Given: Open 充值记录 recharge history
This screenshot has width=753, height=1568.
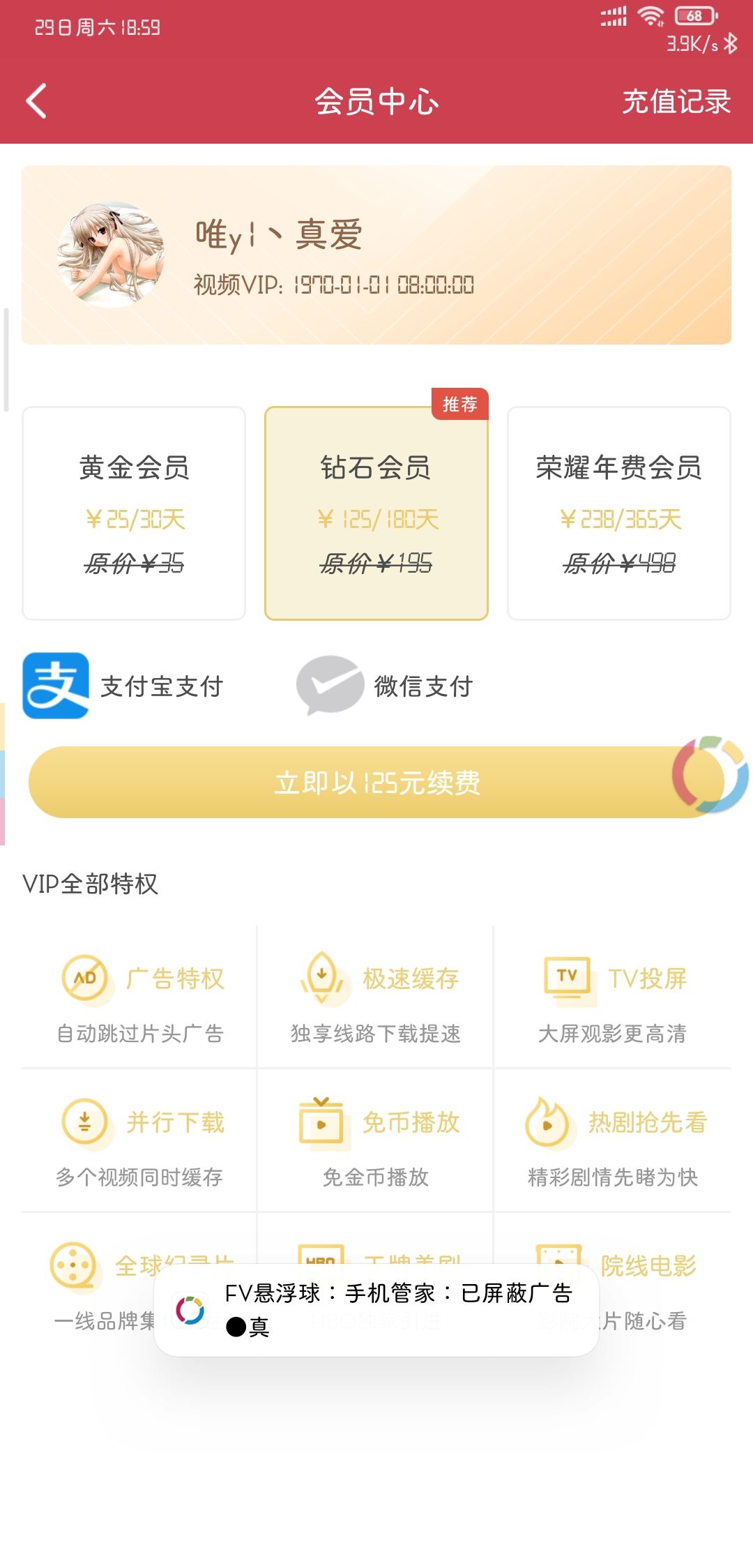Looking at the screenshot, I should 676,102.
